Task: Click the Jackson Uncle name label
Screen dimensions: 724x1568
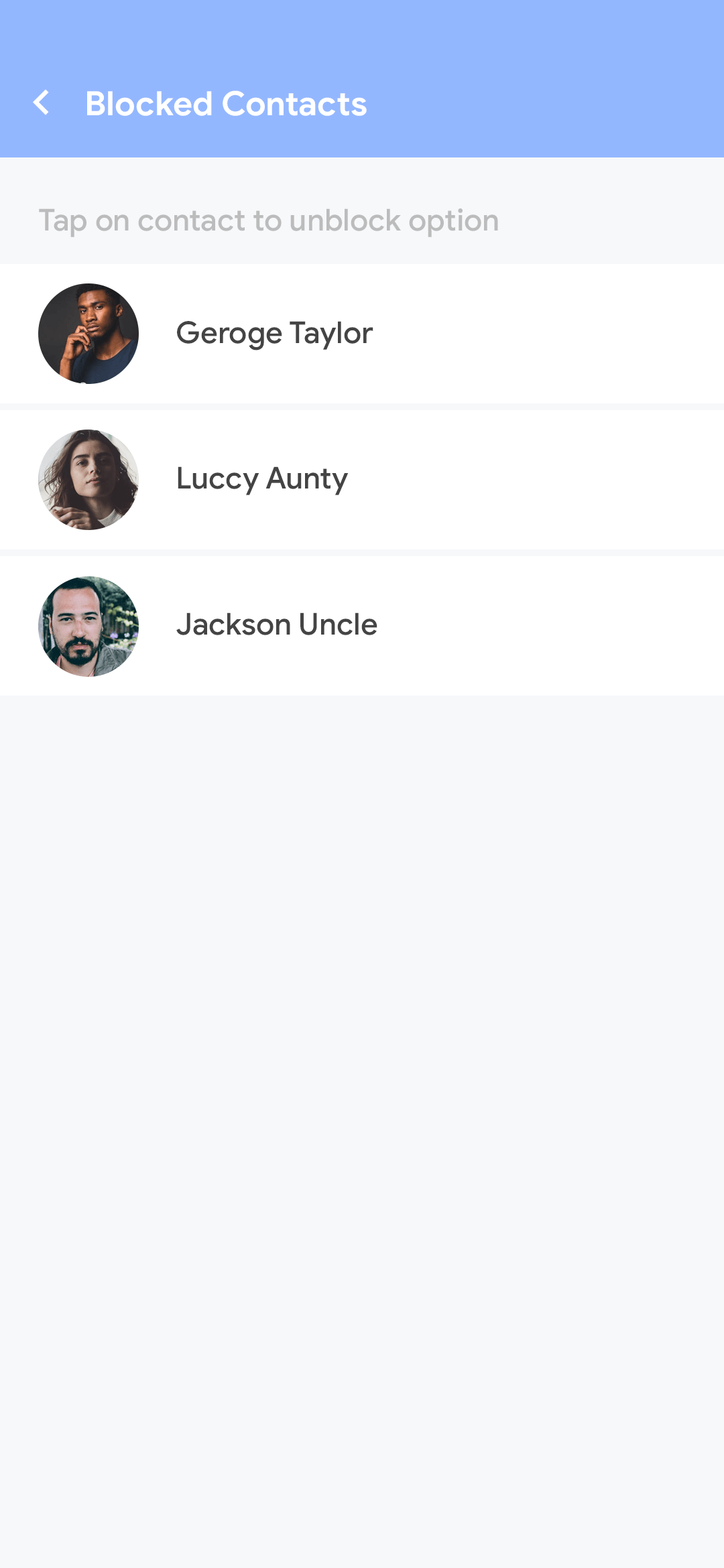Action: tap(276, 625)
